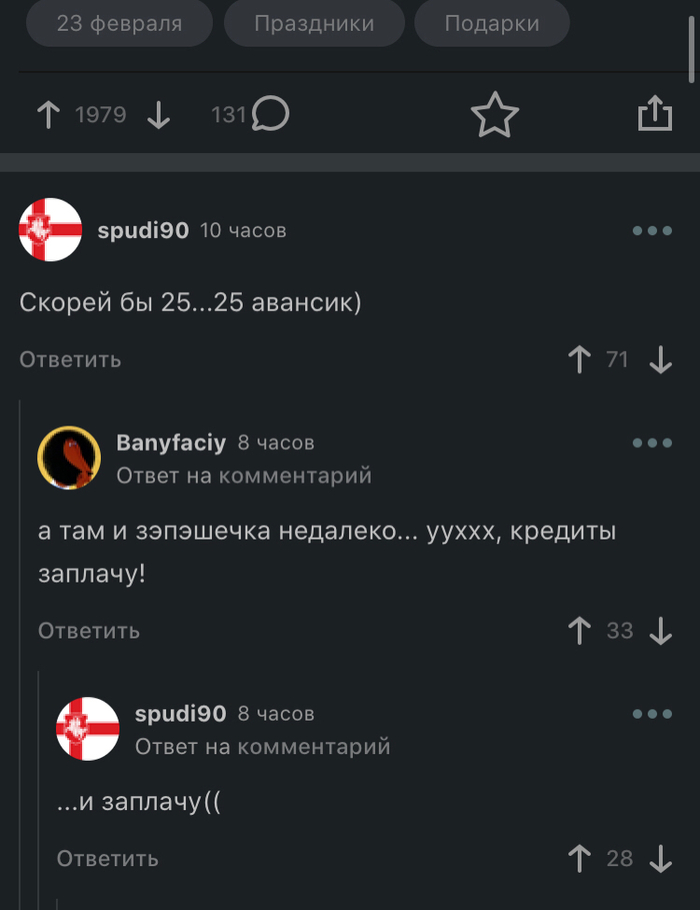Open options for the "Скорей бы 25...25 авансик)" comment

(652, 231)
